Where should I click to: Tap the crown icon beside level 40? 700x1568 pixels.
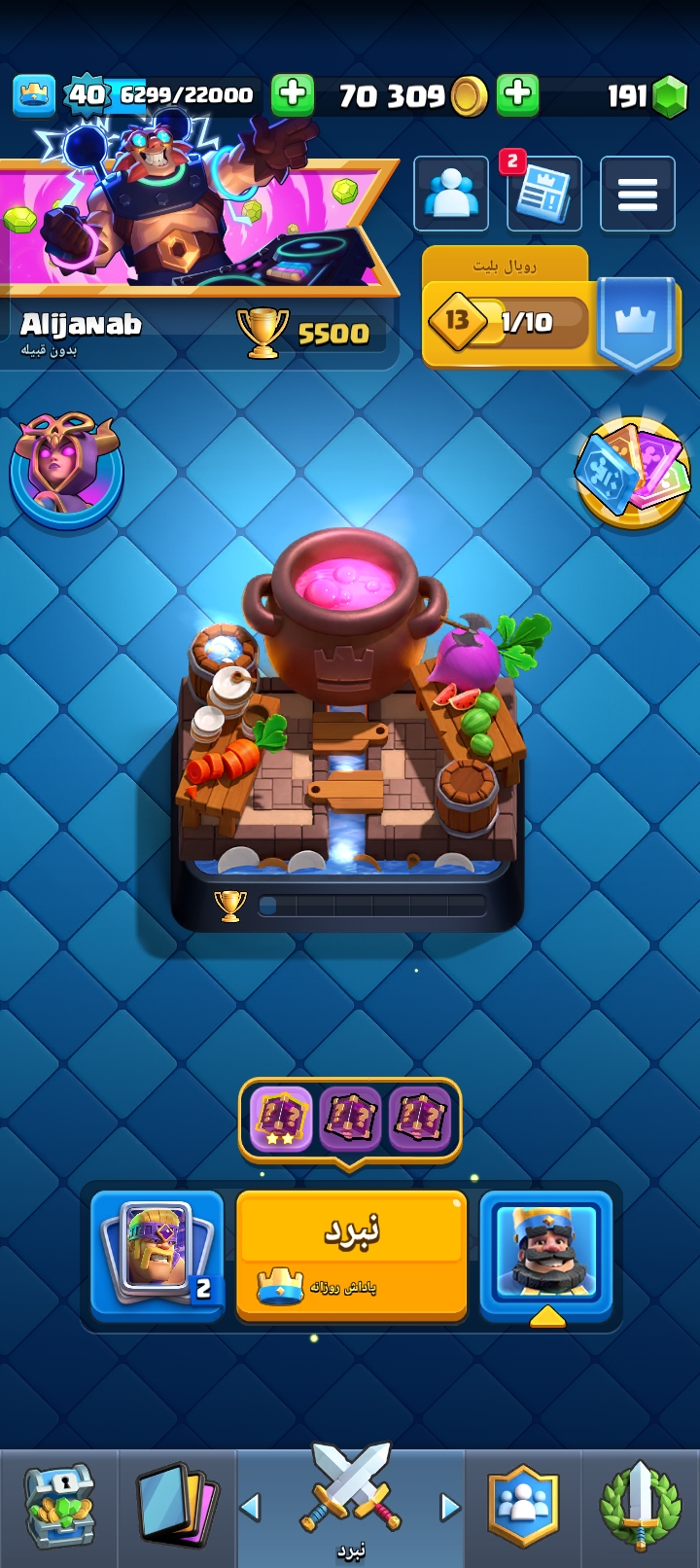(34, 94)
